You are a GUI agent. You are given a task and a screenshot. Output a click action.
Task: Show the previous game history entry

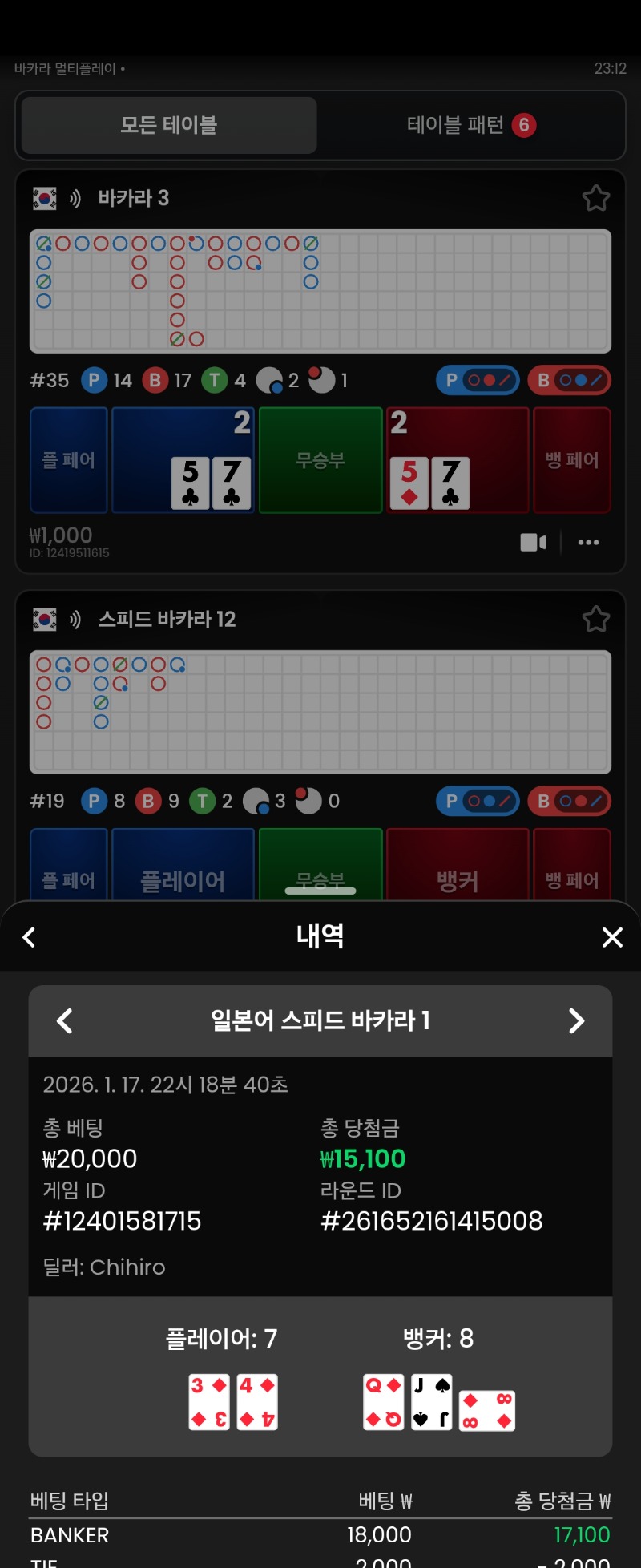[x=65, y=1020]
